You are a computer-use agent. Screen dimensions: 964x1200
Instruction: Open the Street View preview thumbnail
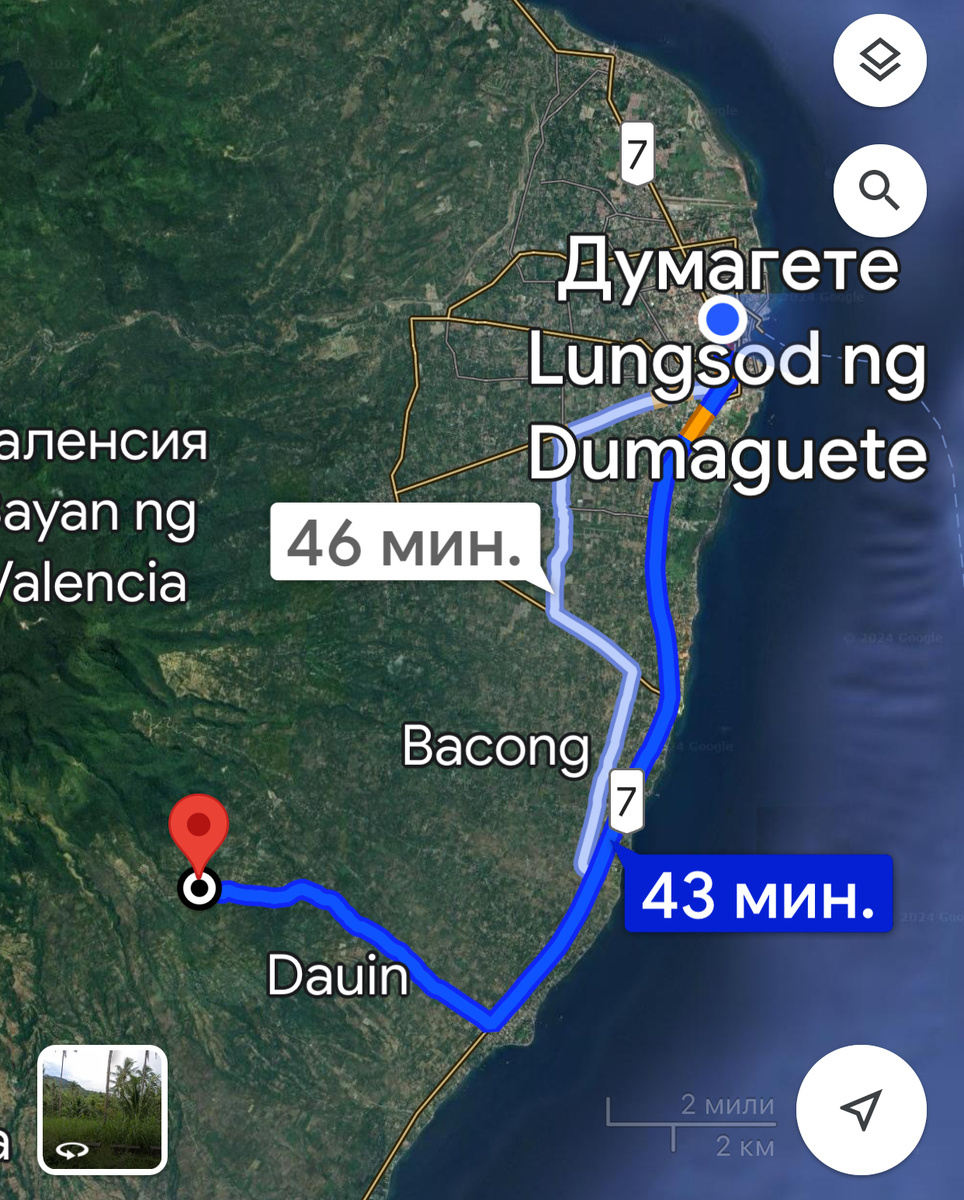(102, 1109)
